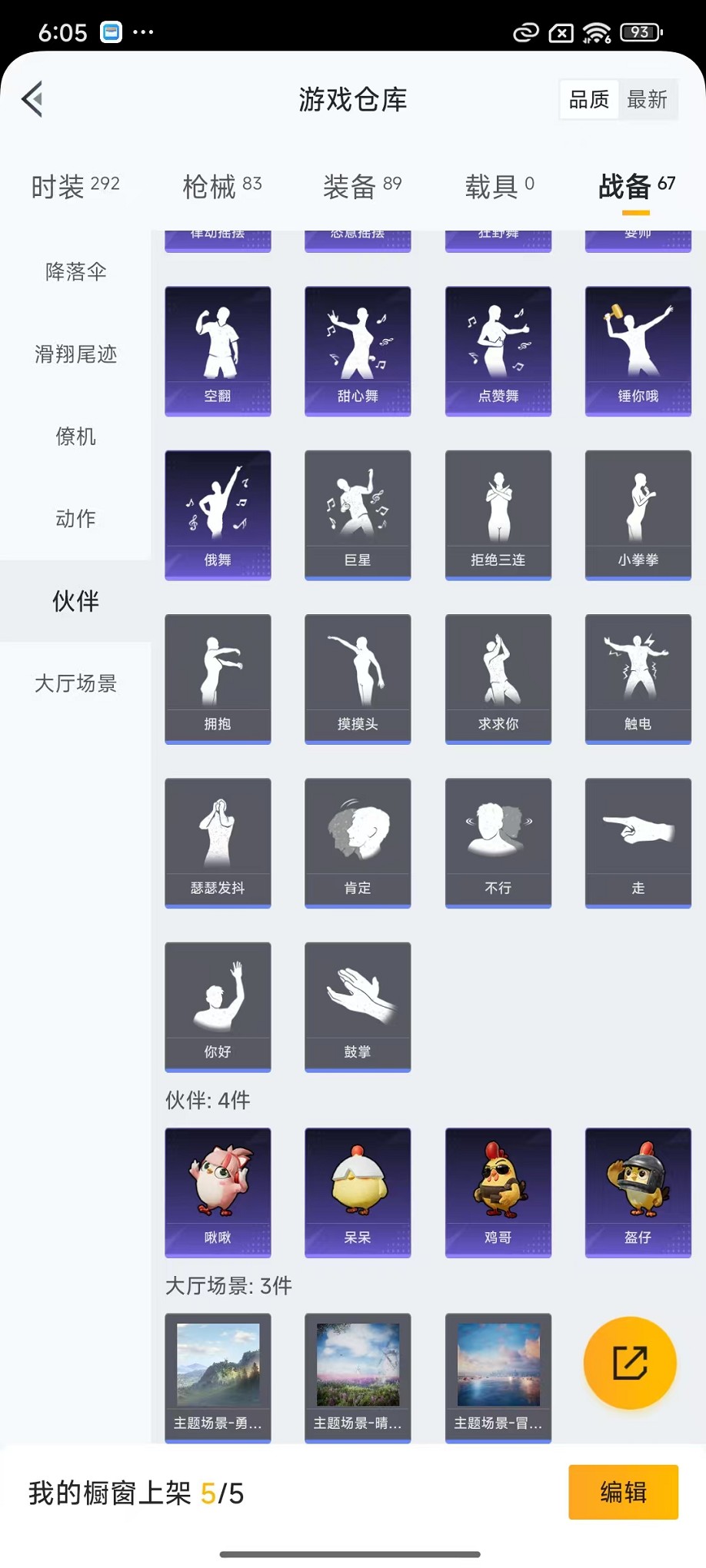Open the 鸡哥 companion item
The height and width of the screenshot is (1568, 706).
(x=498, y=1192)
